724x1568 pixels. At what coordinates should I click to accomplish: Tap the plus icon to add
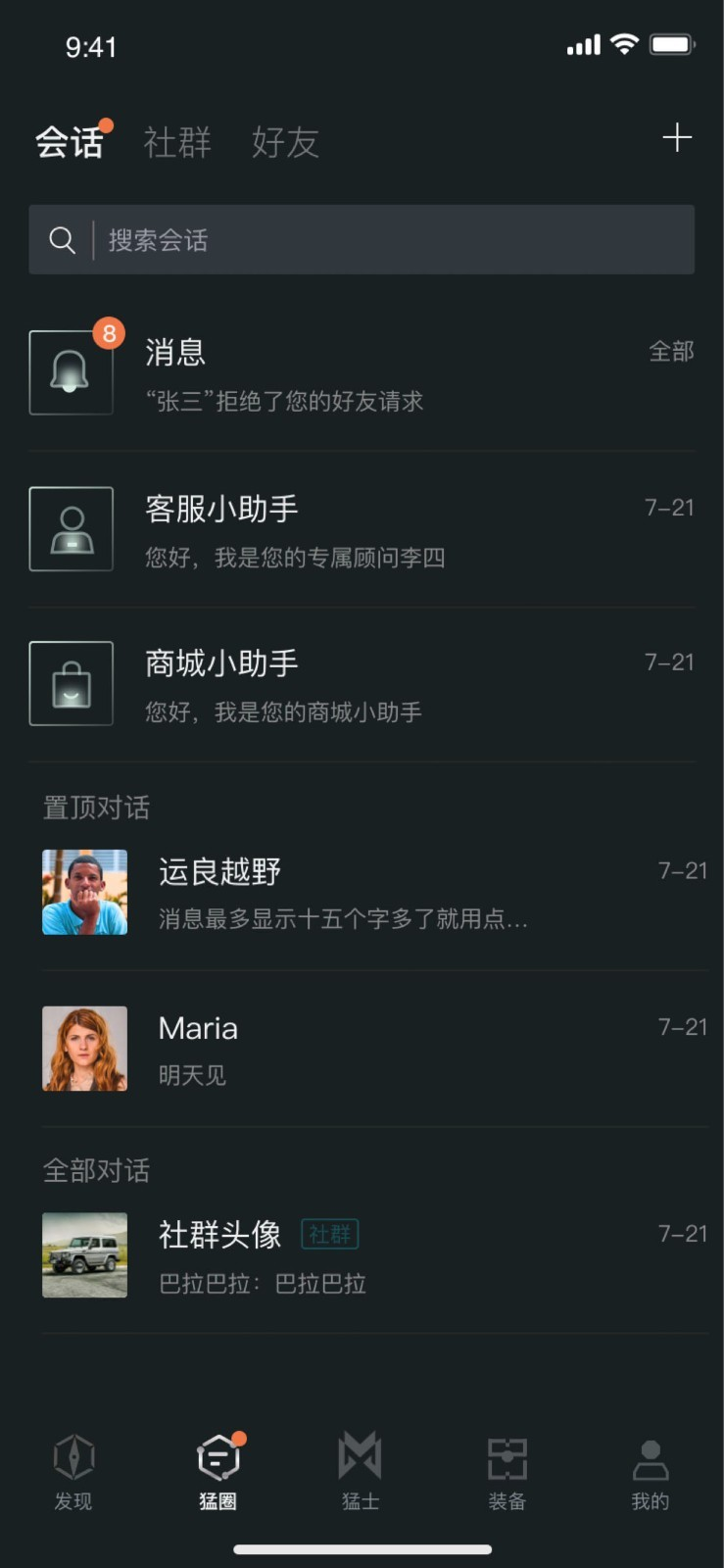point(677,138)
